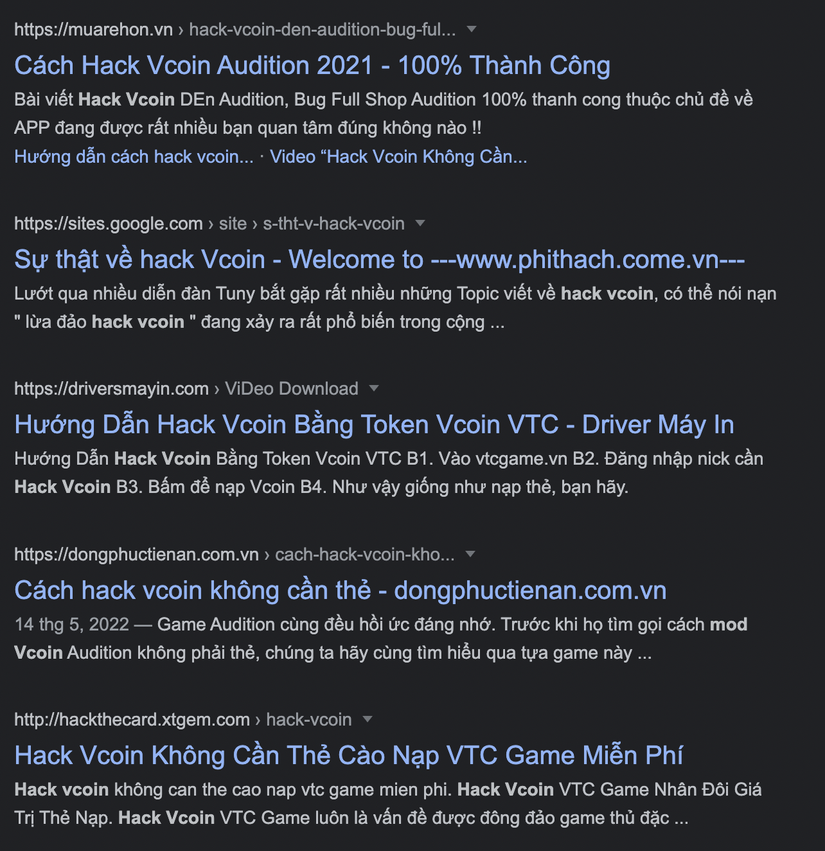Open 'Hack Vcoin Không Cần Thẻ Cào' result
The image size is (825, 851).
(x=349, y=755)
